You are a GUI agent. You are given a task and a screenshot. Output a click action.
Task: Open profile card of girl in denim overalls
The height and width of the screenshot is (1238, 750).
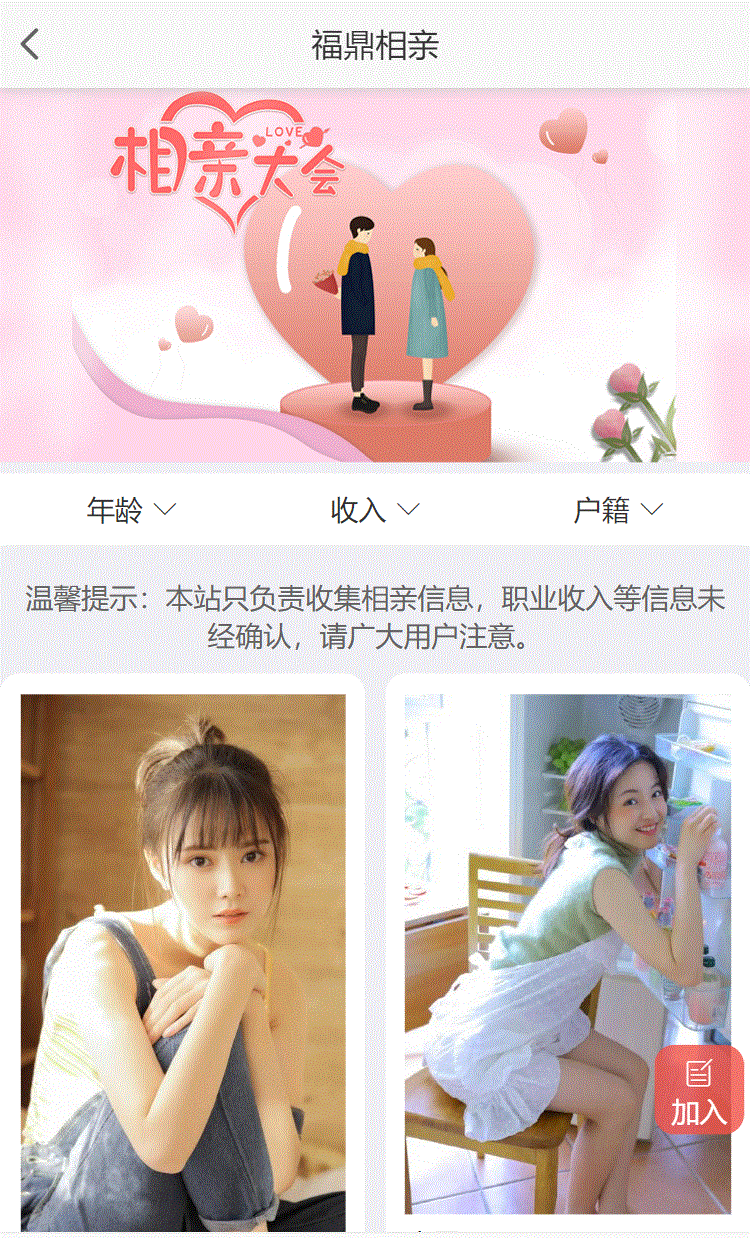tap(183, 960)
